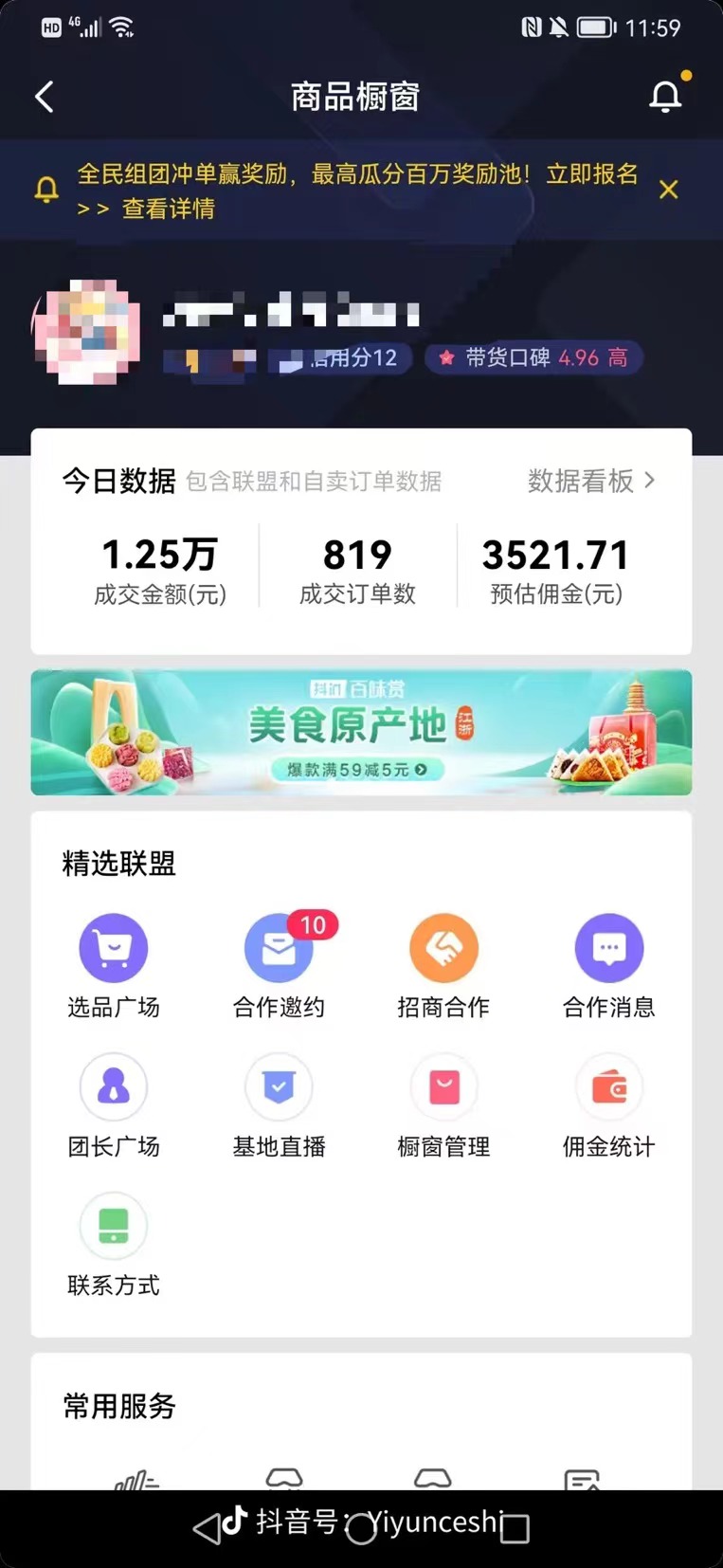This screenshot has width=723, height=1568.
Task: Open the 团长广场 icon
Action: tap(113, 1086)
